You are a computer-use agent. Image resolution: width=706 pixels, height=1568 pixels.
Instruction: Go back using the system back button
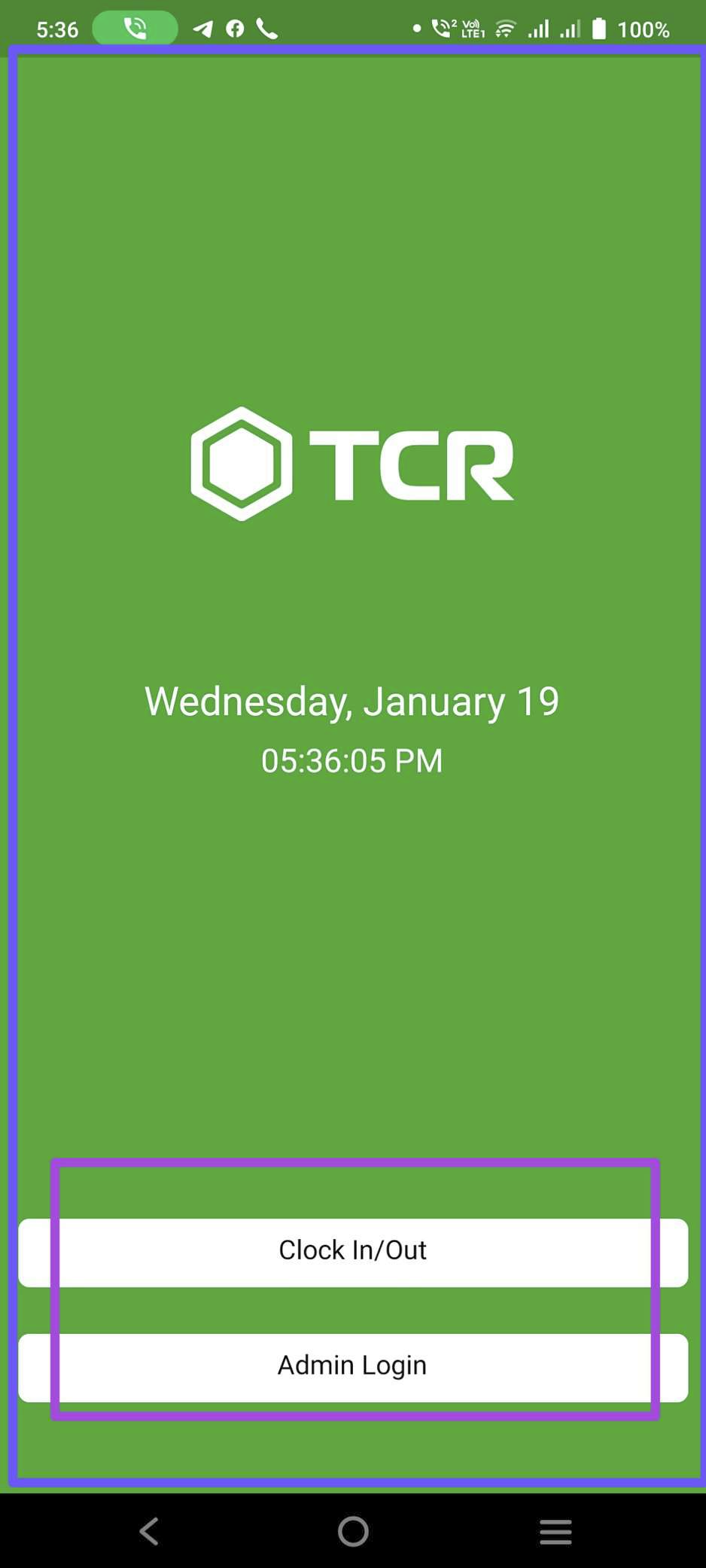(x=149, y=1530)
